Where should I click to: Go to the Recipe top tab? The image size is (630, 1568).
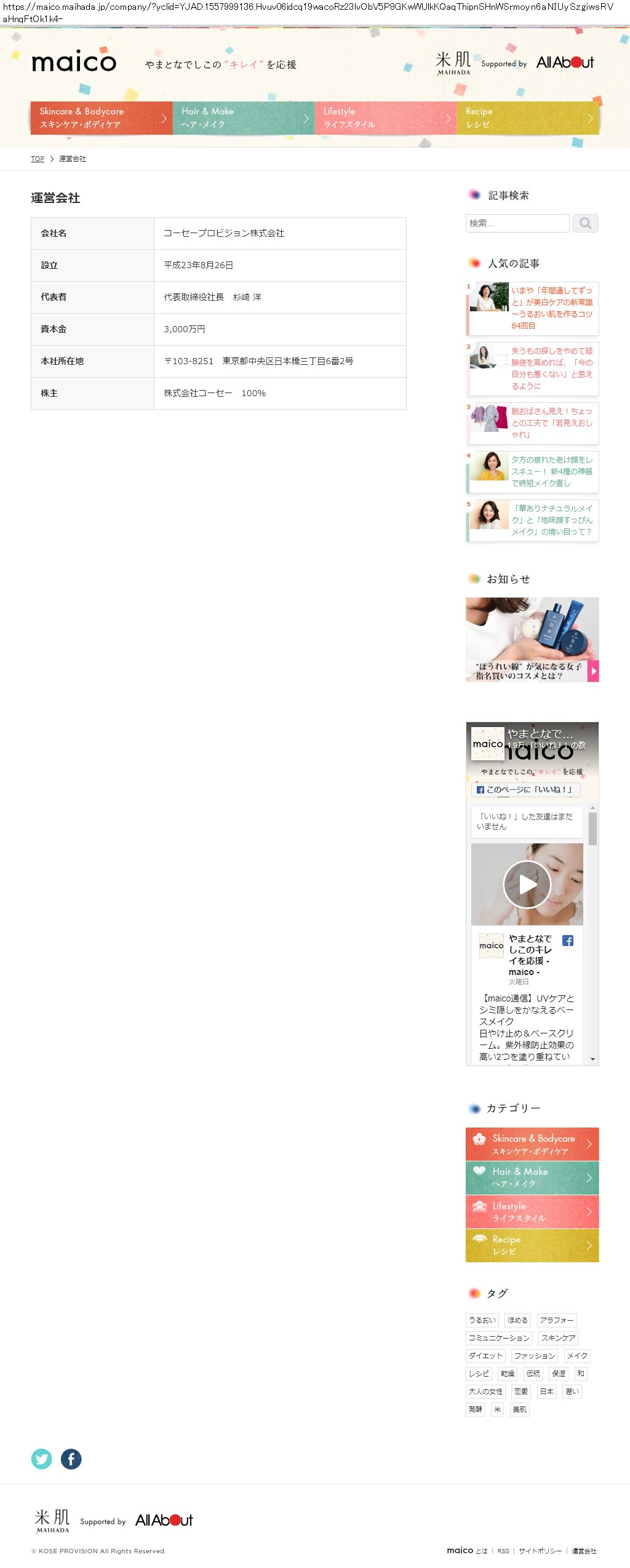528,117
